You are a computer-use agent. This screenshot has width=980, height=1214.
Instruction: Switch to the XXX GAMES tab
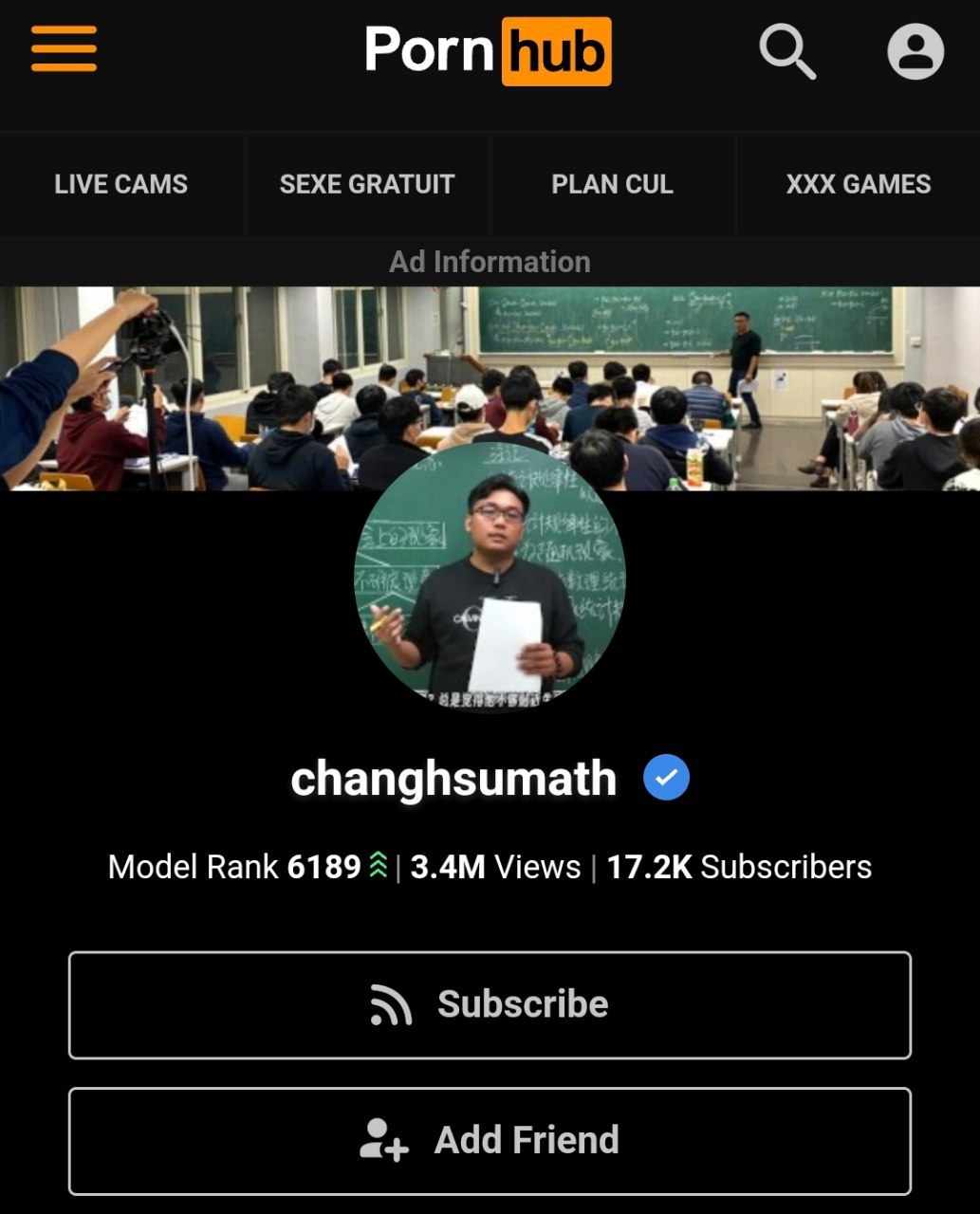pos(858,184)
